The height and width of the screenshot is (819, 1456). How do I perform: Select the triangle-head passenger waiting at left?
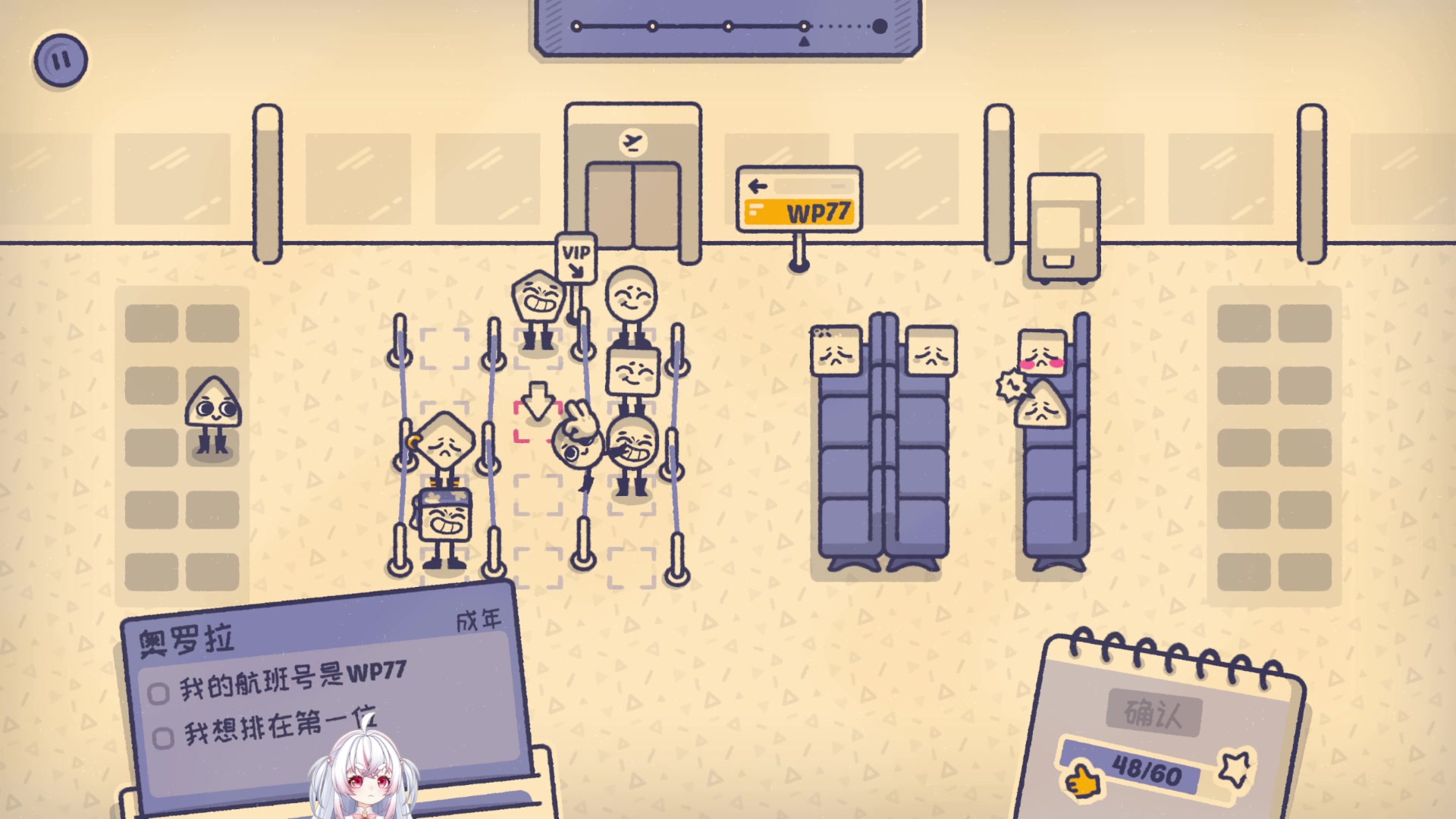(213, 414)
